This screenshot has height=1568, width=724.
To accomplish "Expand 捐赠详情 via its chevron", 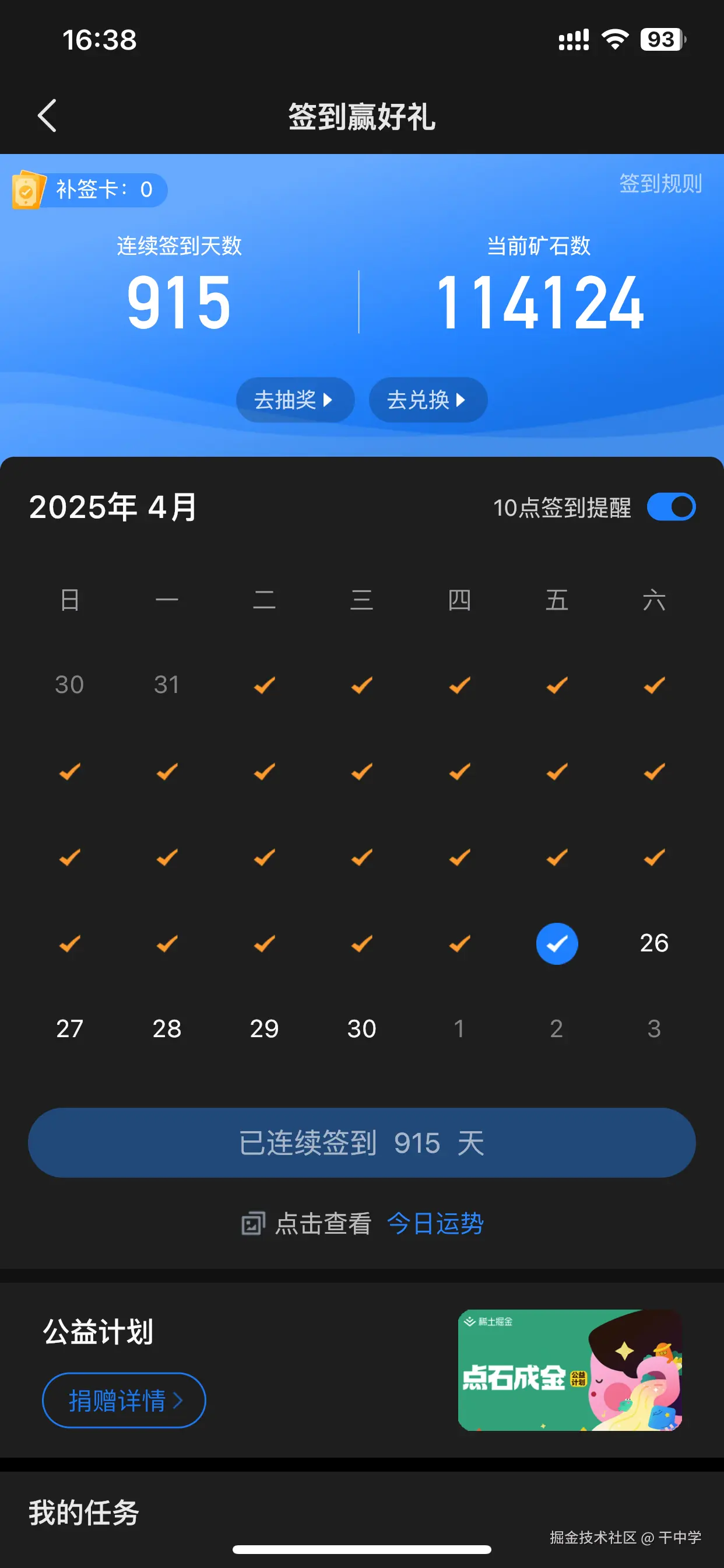I will 179,1400.
